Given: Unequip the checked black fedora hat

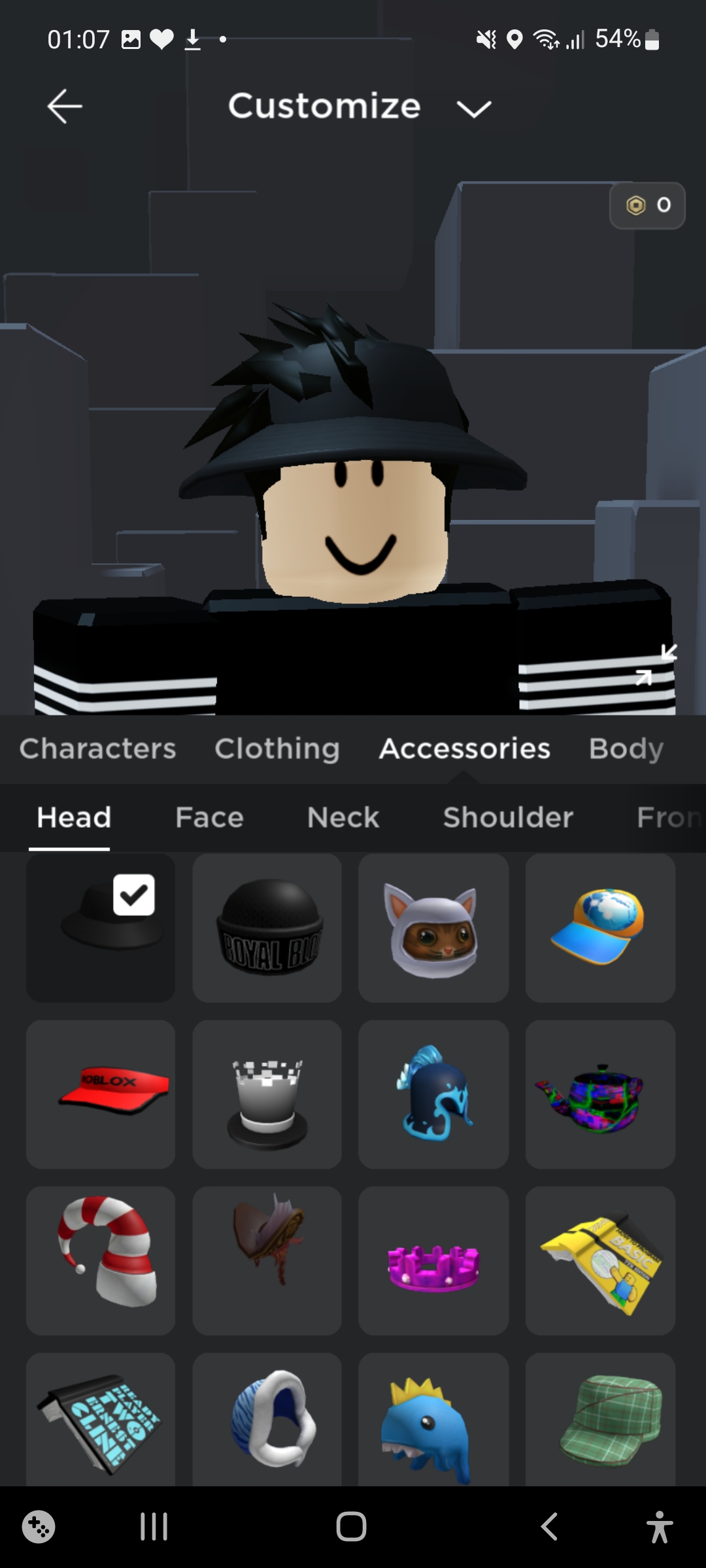Looking at the screenshot, I should (x=101, y=928).
